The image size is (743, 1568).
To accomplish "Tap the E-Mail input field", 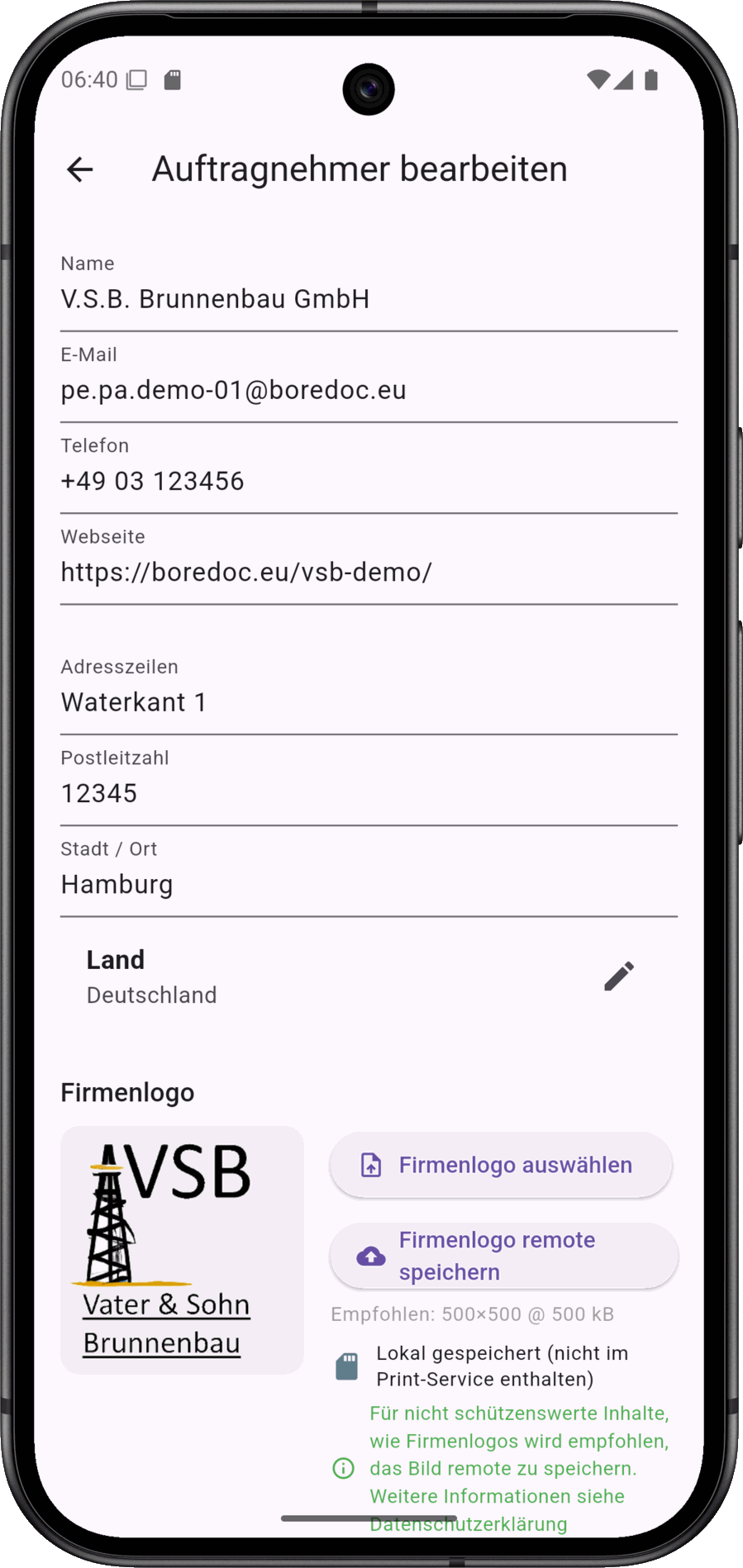I will (369, 378).
